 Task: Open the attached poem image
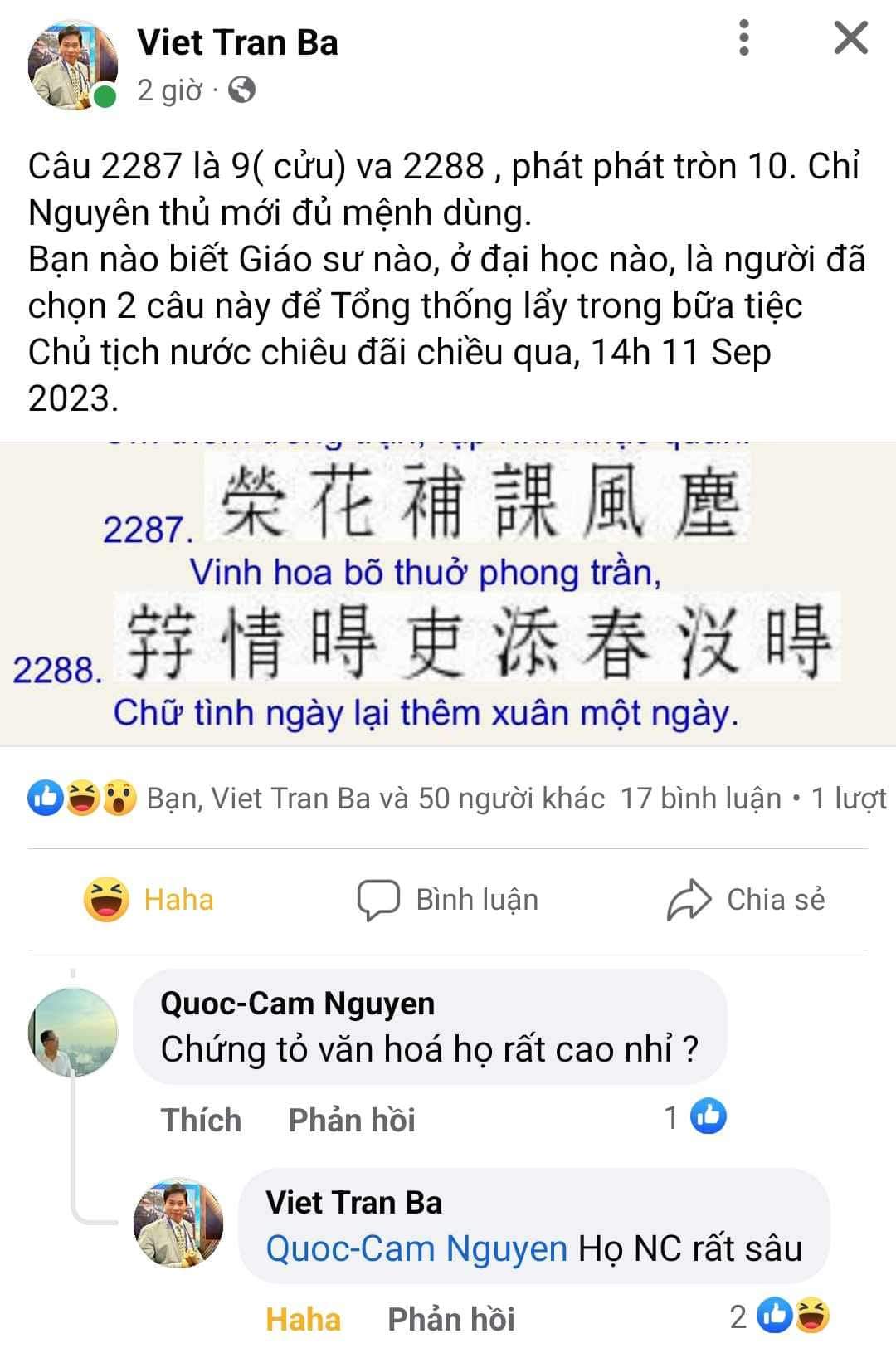(448, 594)
